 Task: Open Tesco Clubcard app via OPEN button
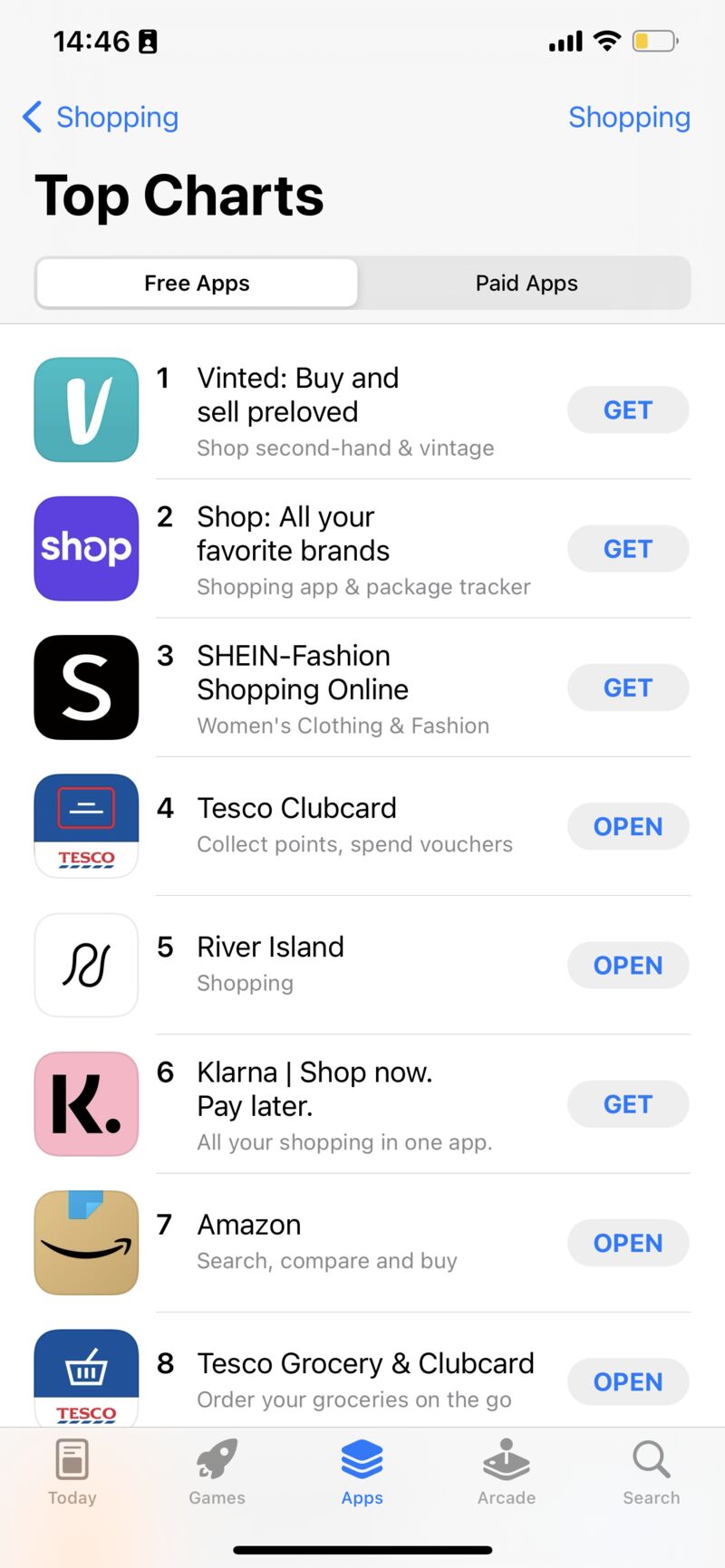pyautogui.click(x=627, y=826)
